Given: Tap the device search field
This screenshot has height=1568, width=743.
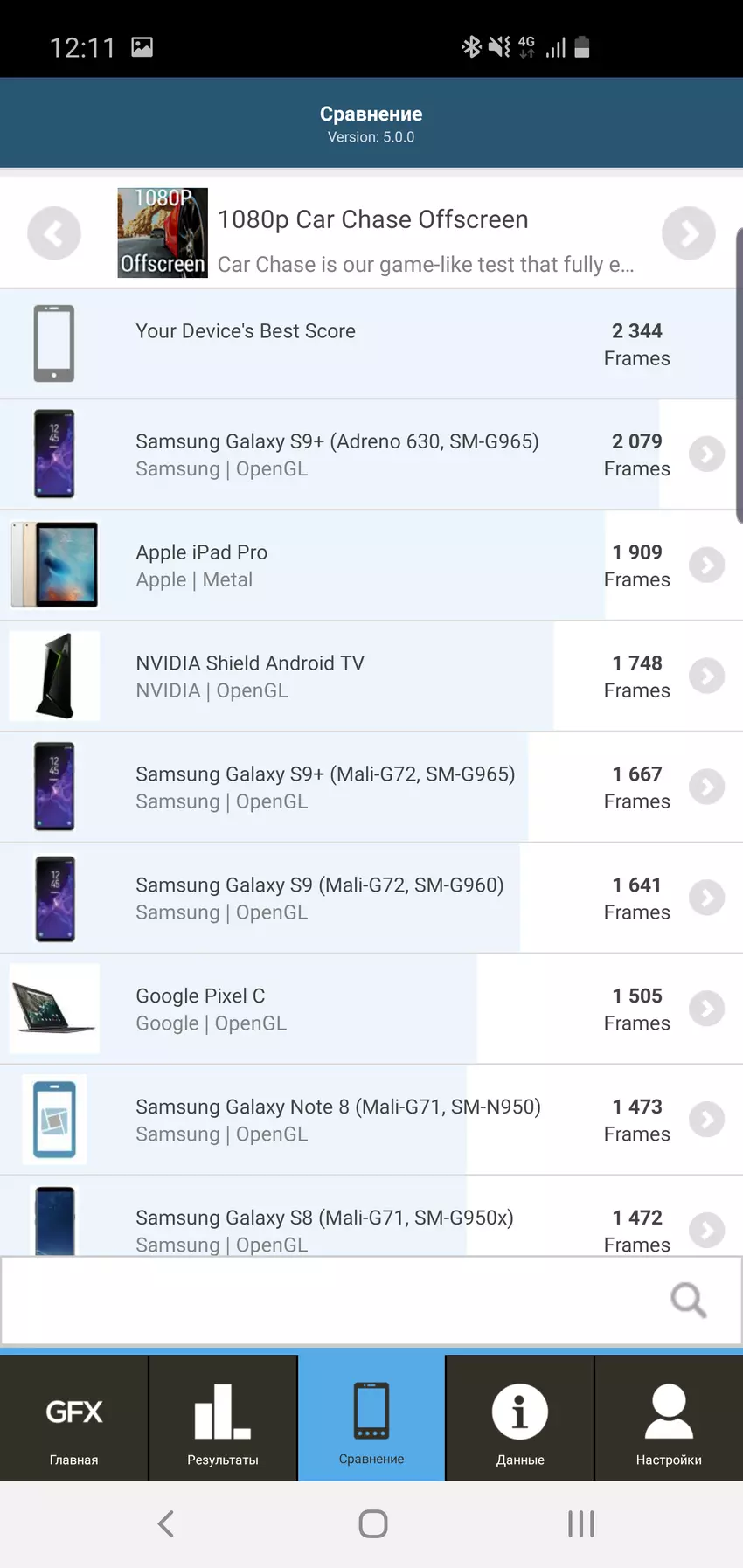Looking at the screenshot, I should click(x=332, y=1301).
